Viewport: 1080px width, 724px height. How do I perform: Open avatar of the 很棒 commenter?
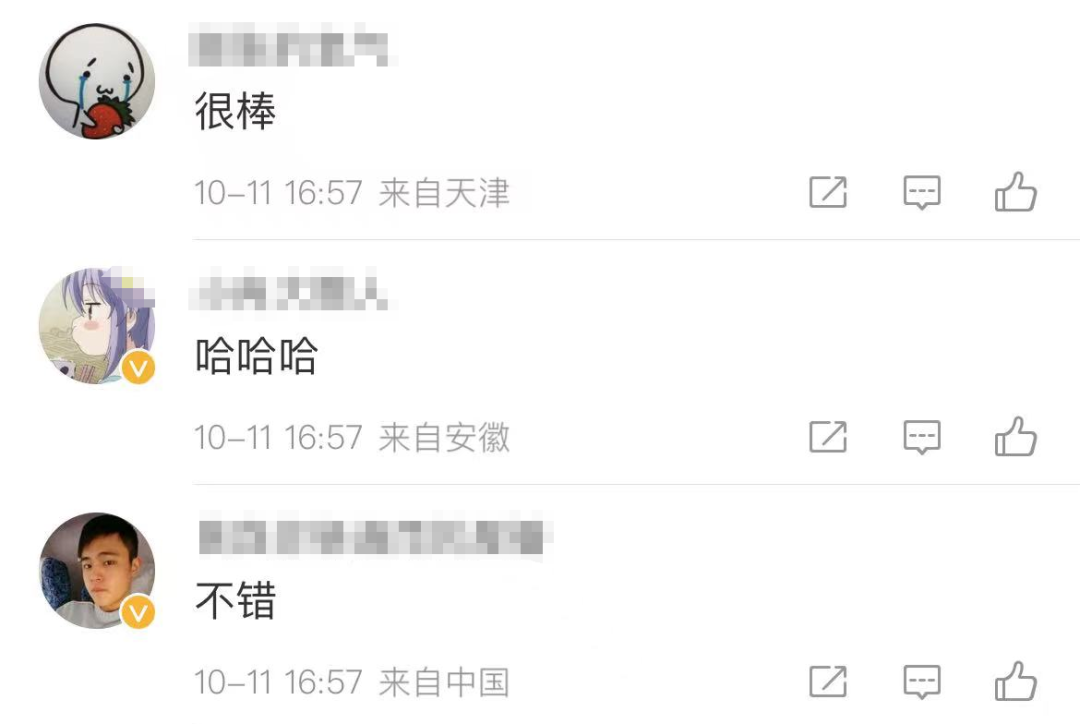[x=97, y=81]
